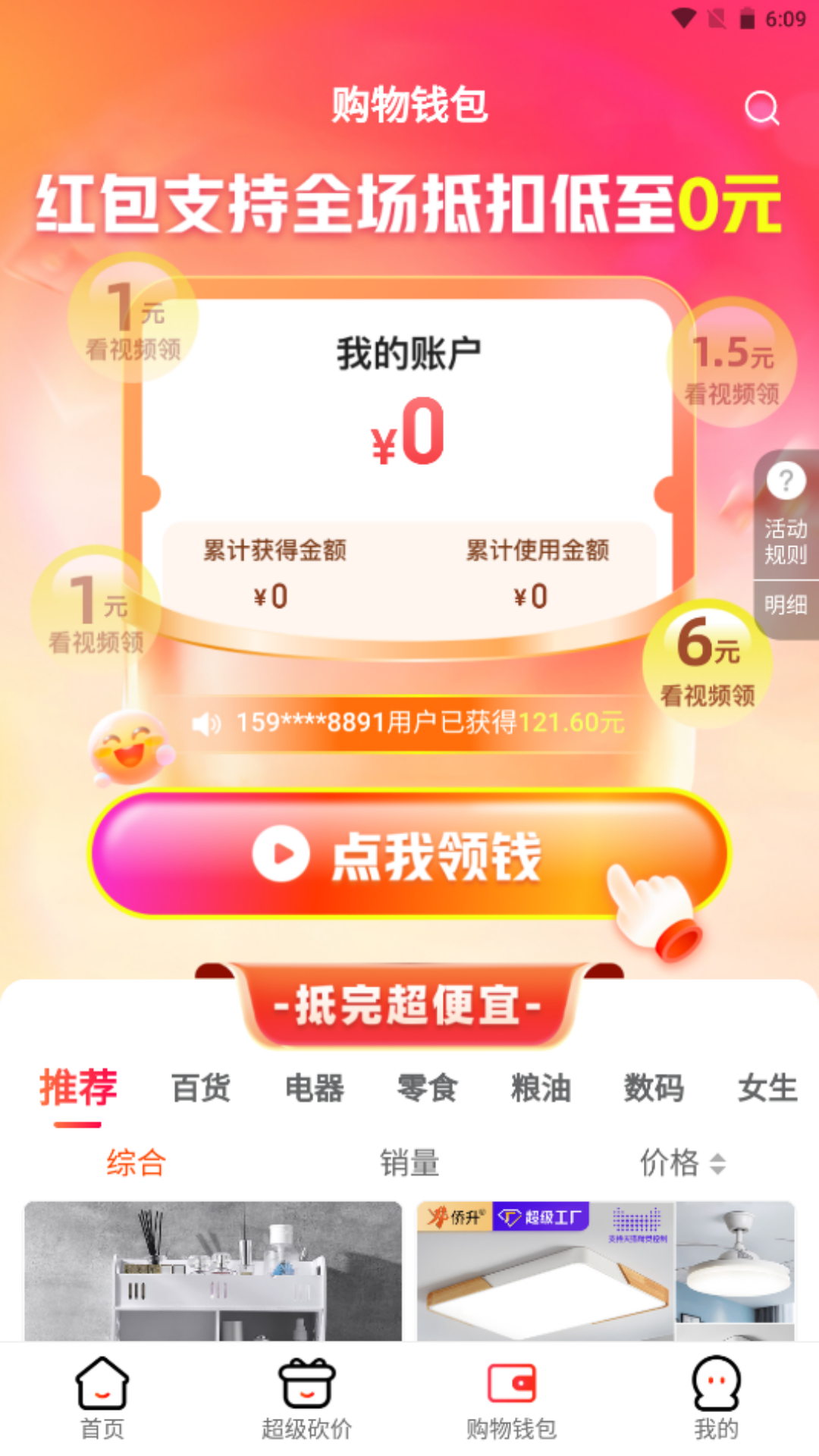Open the 侨升 ceiling light product card

tap(605, 1272)
